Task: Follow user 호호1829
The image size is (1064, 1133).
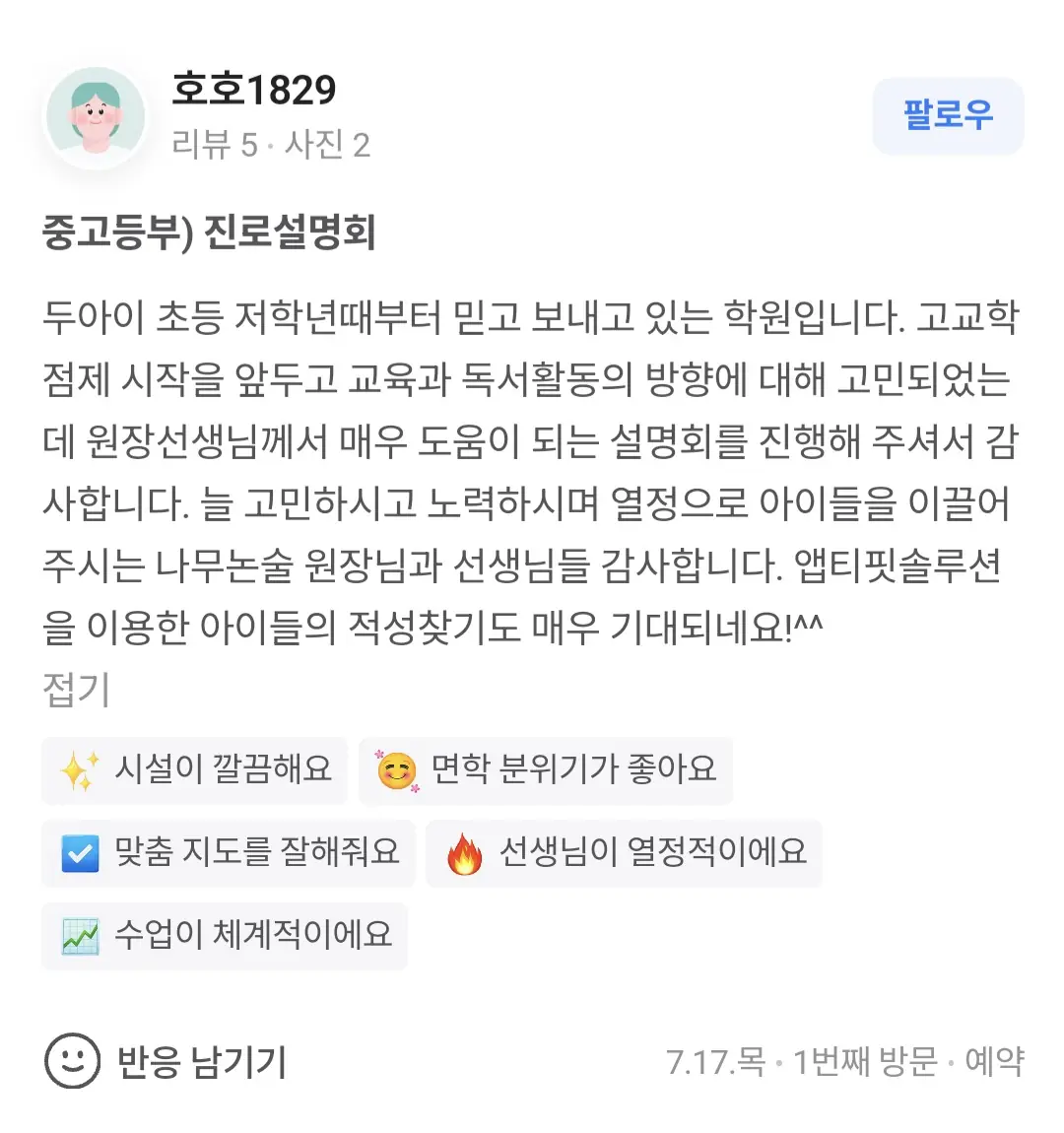Action: click(948, 116)
